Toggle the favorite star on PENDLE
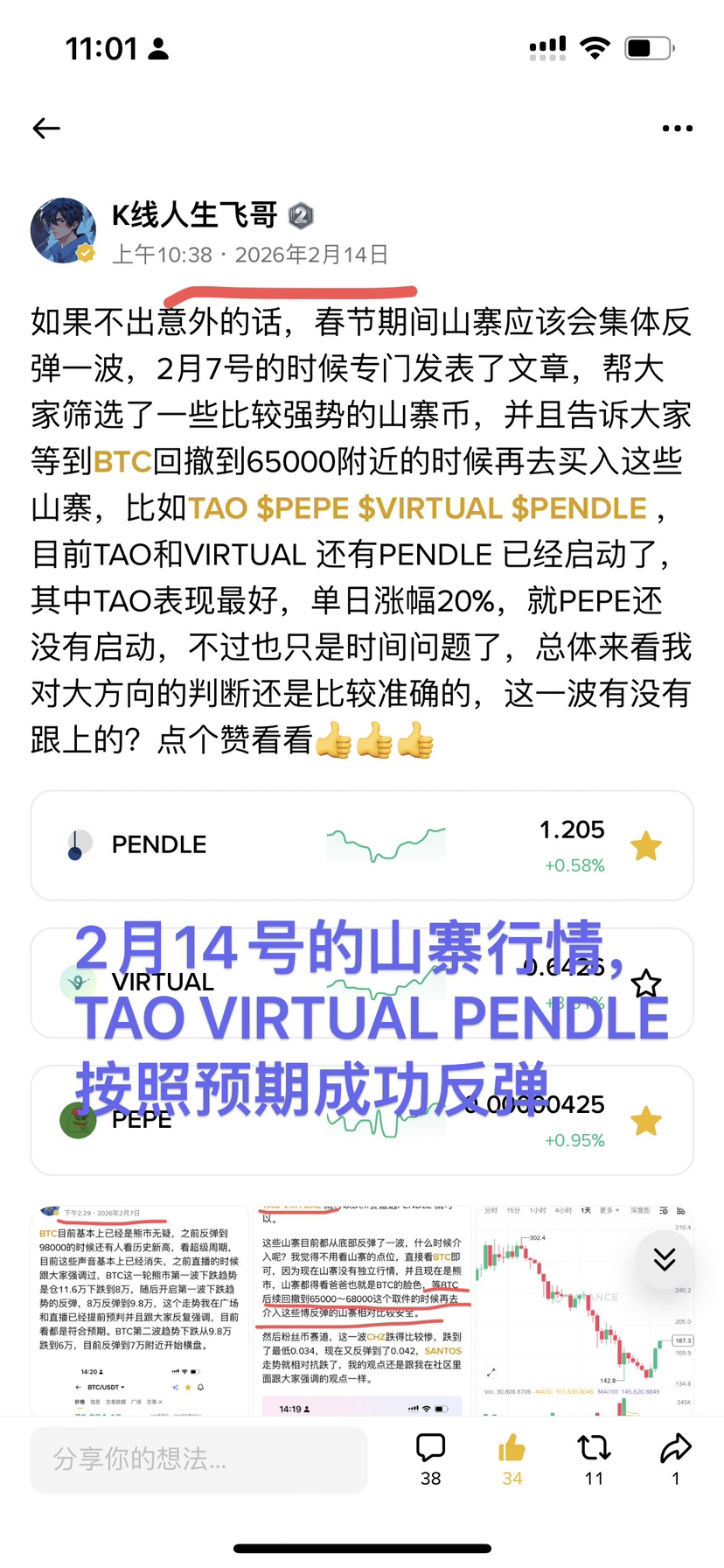 click(646, 846)
